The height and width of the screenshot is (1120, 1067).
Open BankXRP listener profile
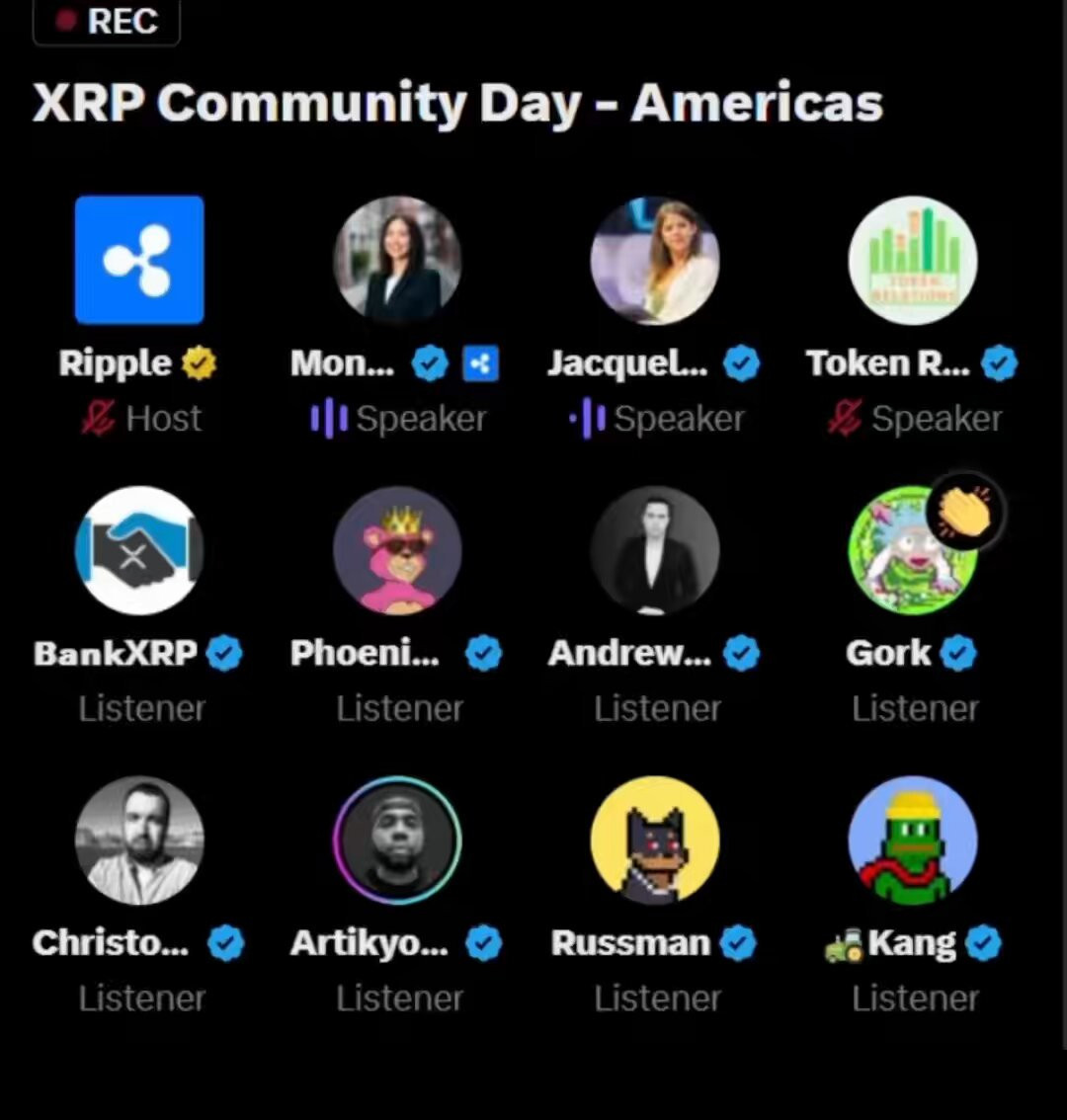coord(139,550)
